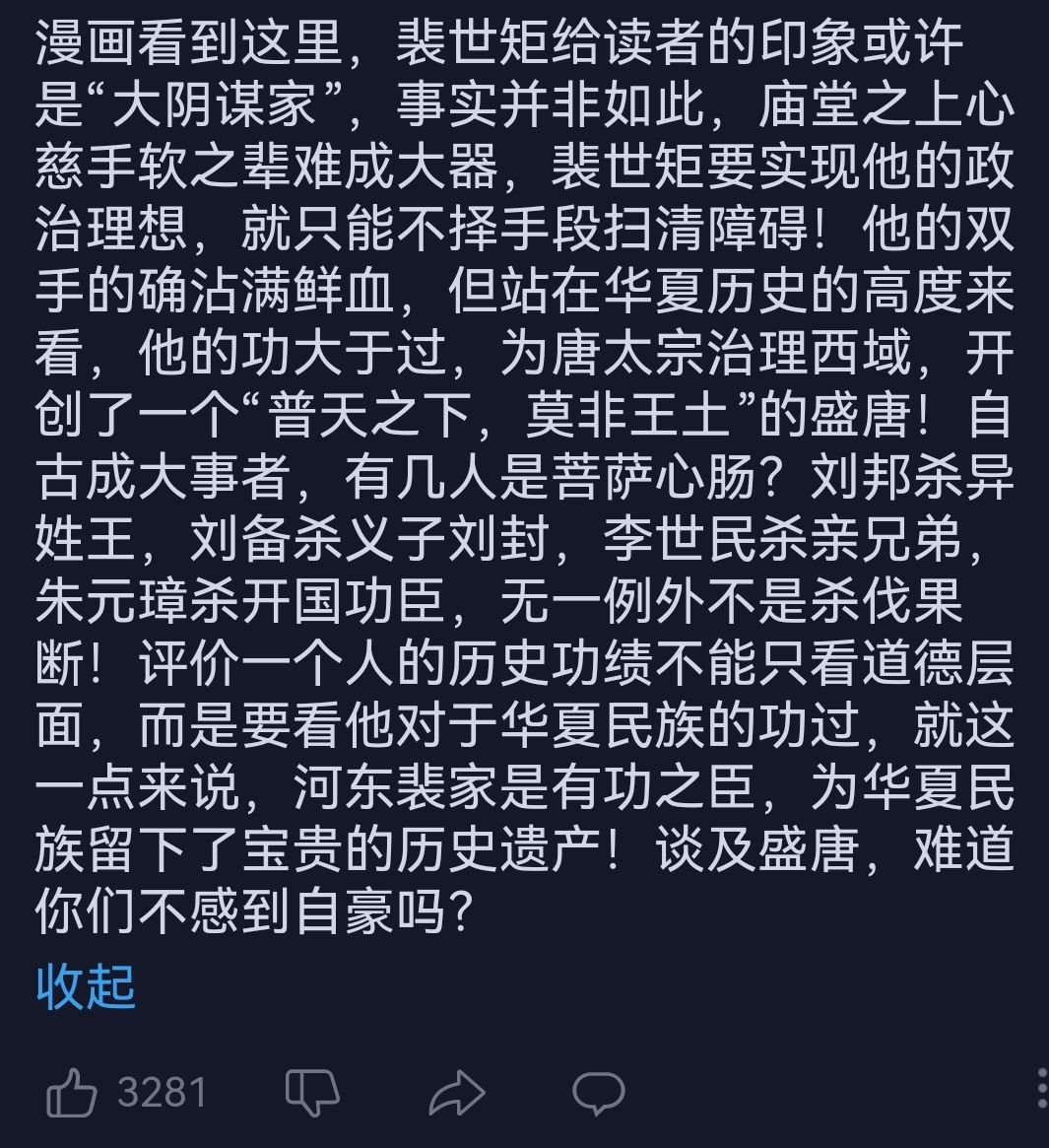Share this comment
Screen dimensions: 1049x1148
point(457,1093)
